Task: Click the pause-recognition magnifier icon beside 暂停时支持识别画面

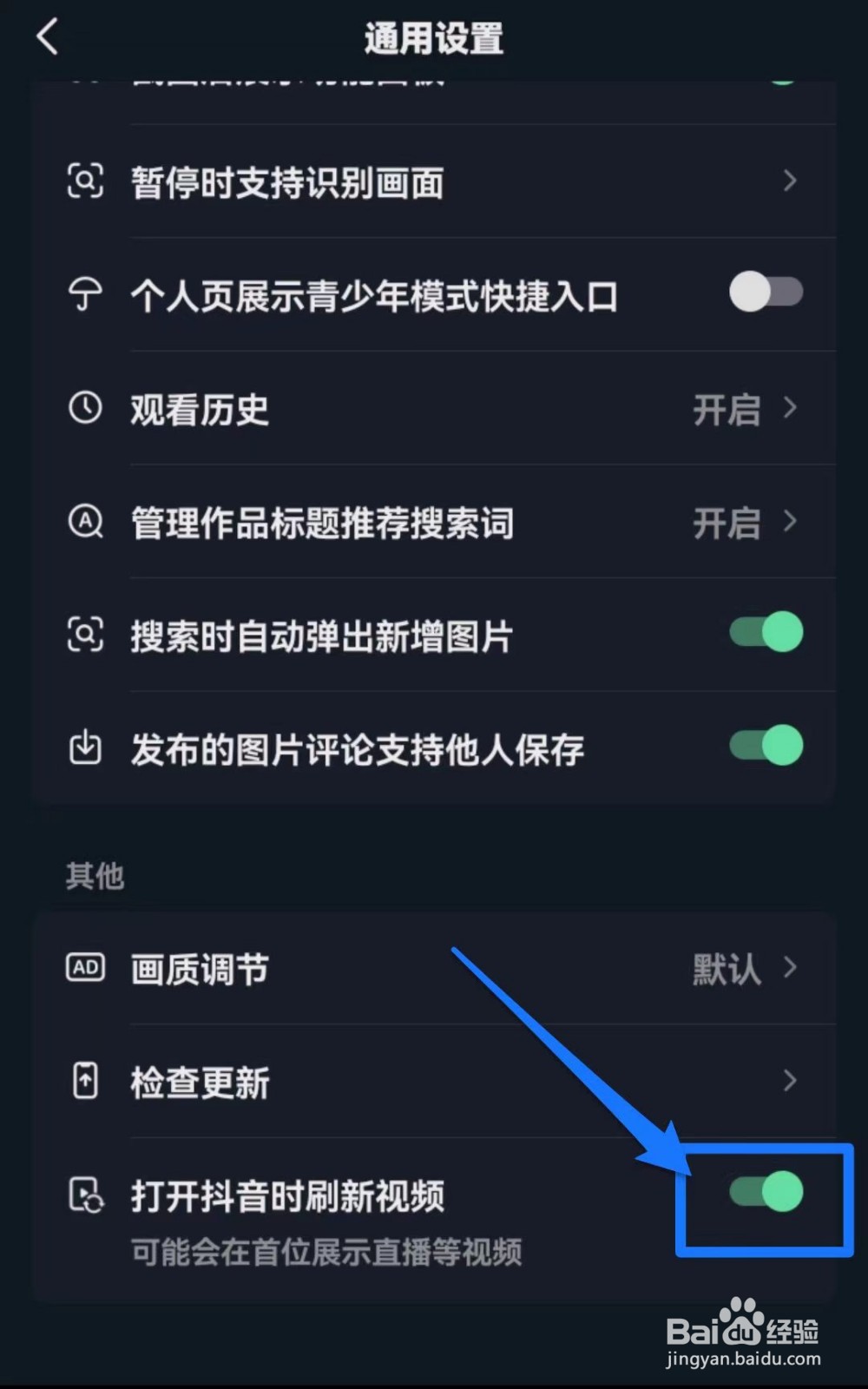Action: tap(83, 181)
